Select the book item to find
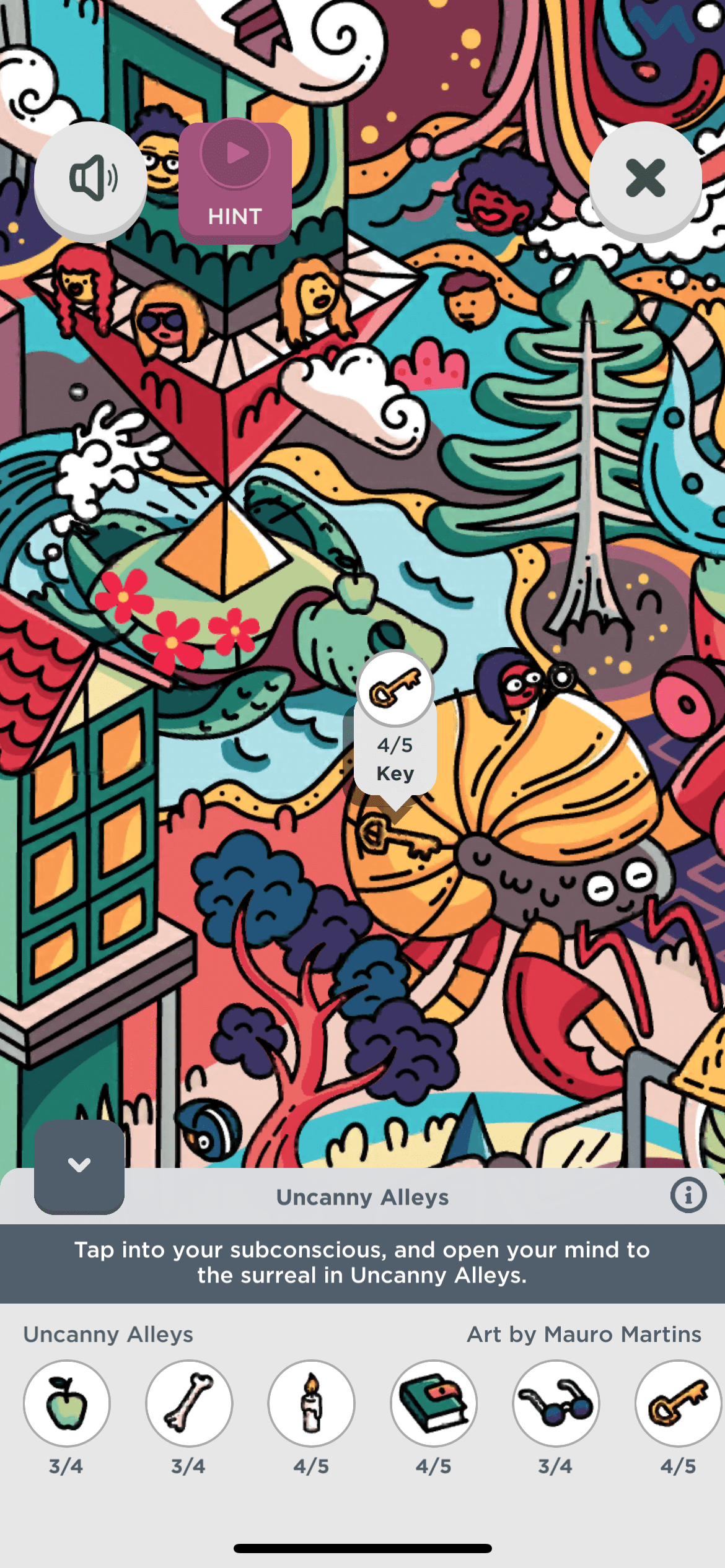The image size is (725, 1568). pos(434,1404)
